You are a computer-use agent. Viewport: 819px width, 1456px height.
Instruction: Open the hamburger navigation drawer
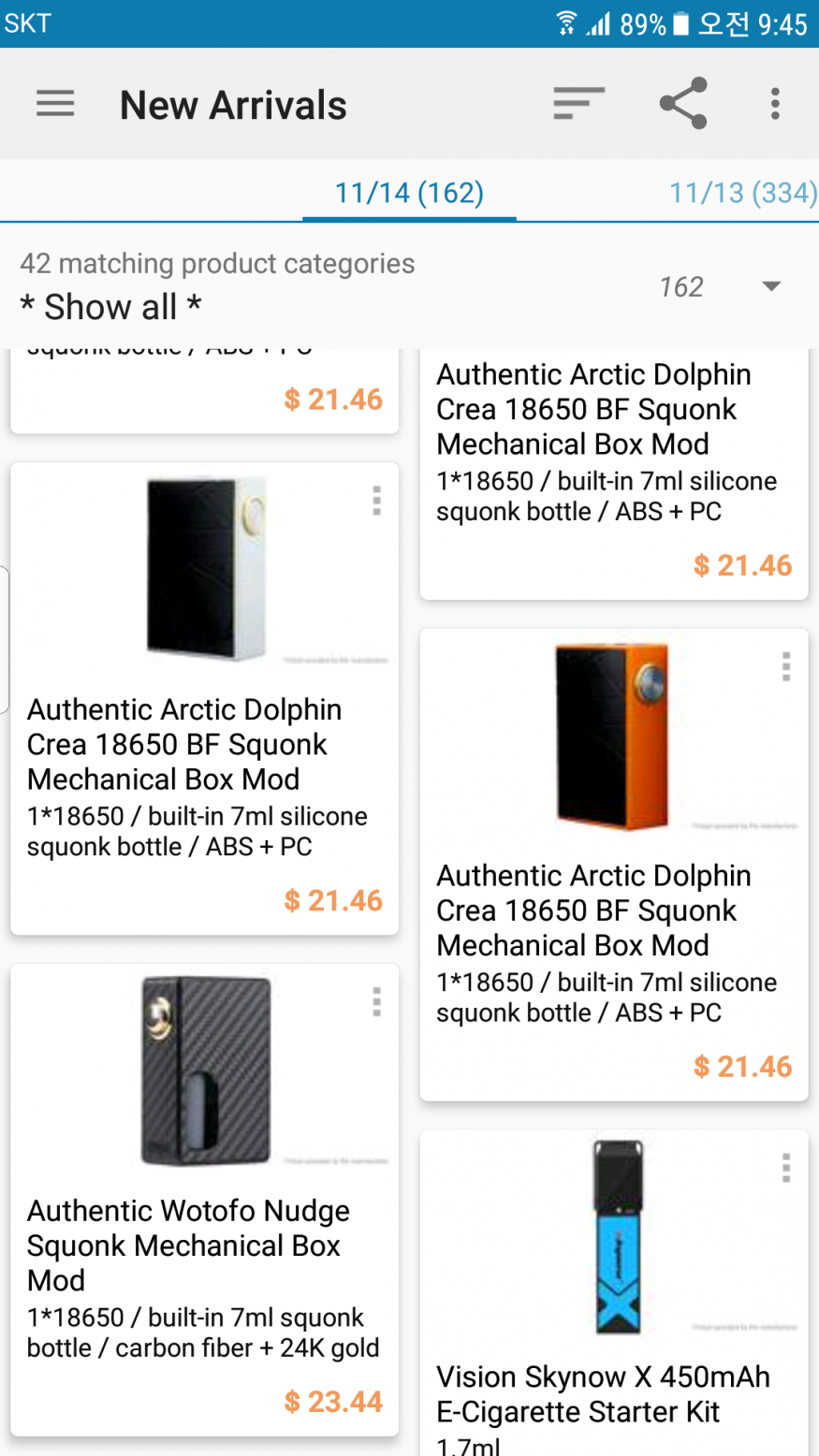click(55, 104)
